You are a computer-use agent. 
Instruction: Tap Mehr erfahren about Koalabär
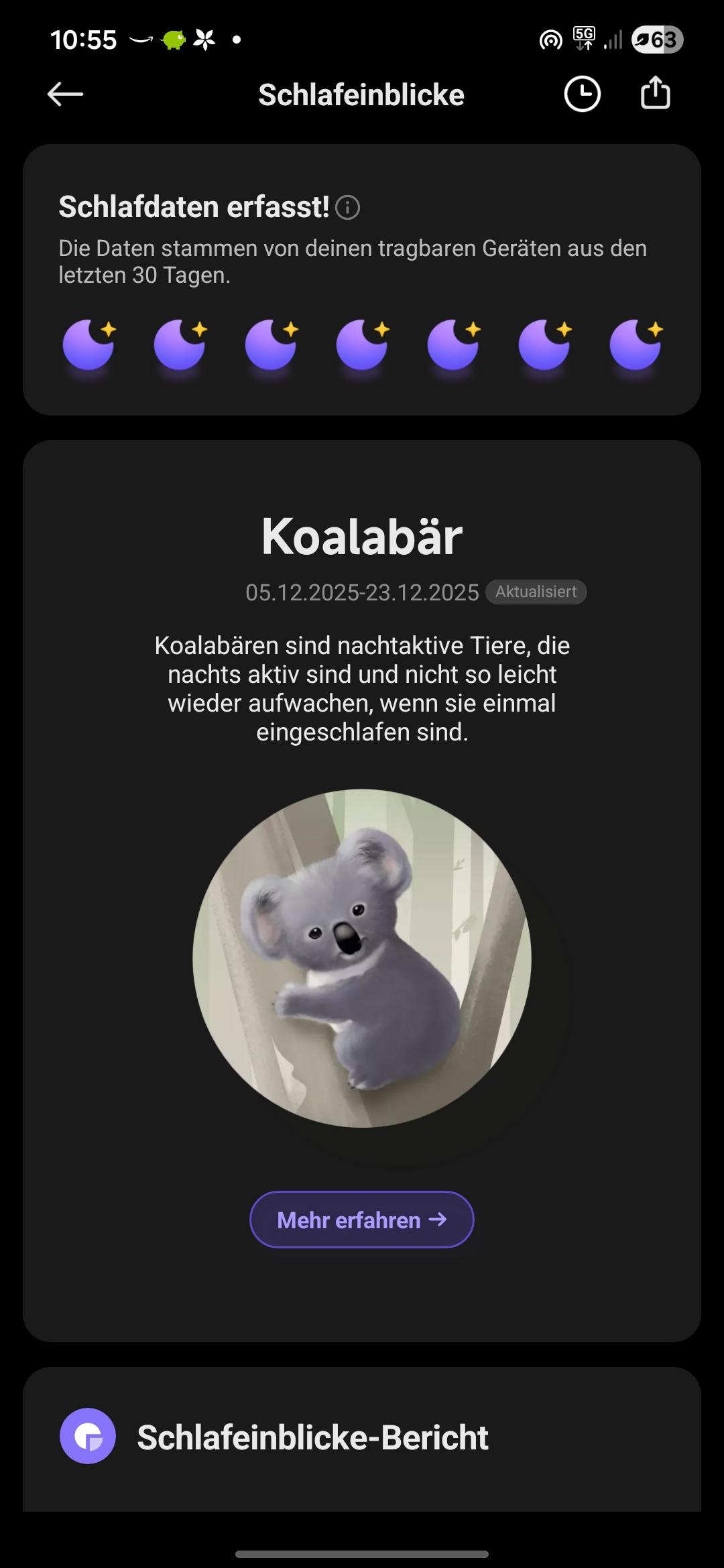(x=361, y=1220)
